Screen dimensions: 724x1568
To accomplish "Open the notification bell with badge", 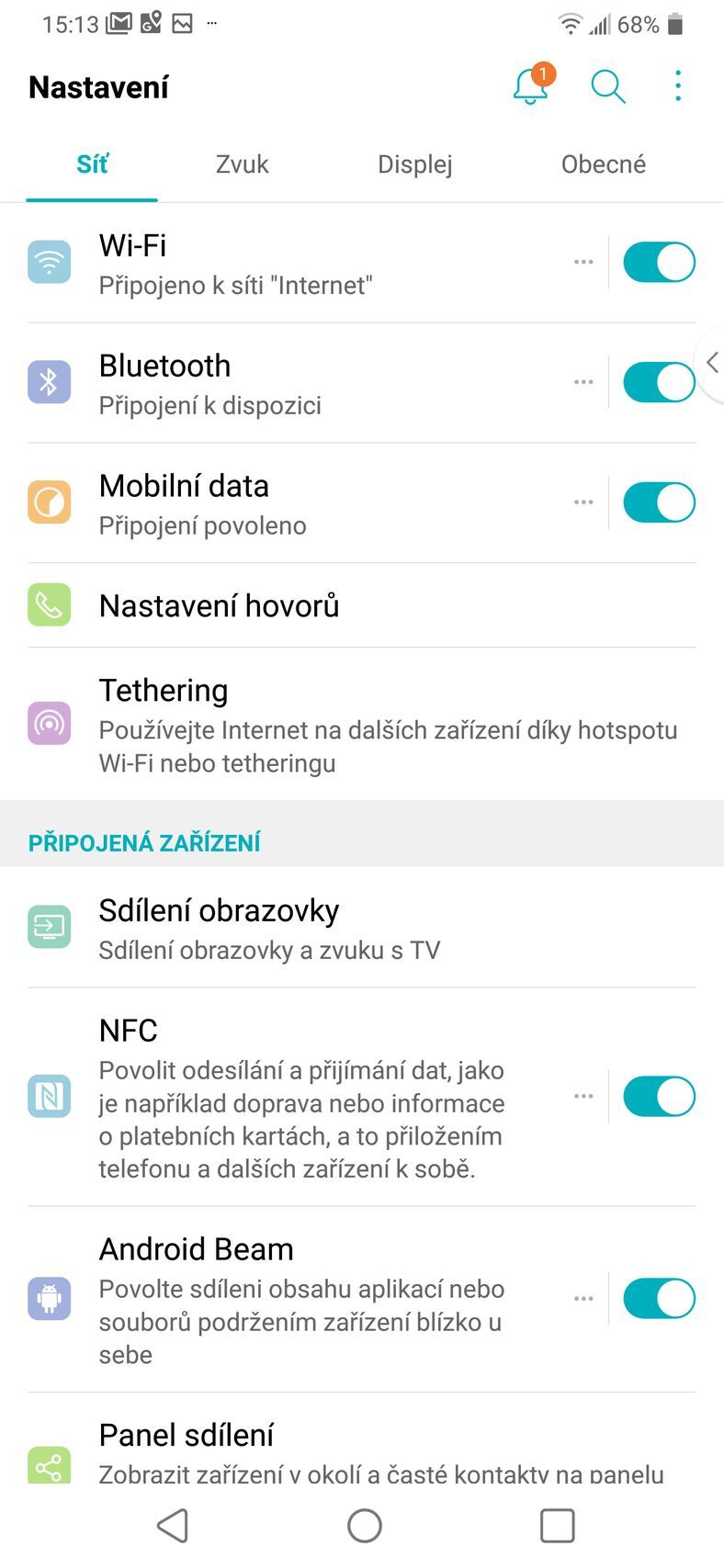I will coord(530,85).
